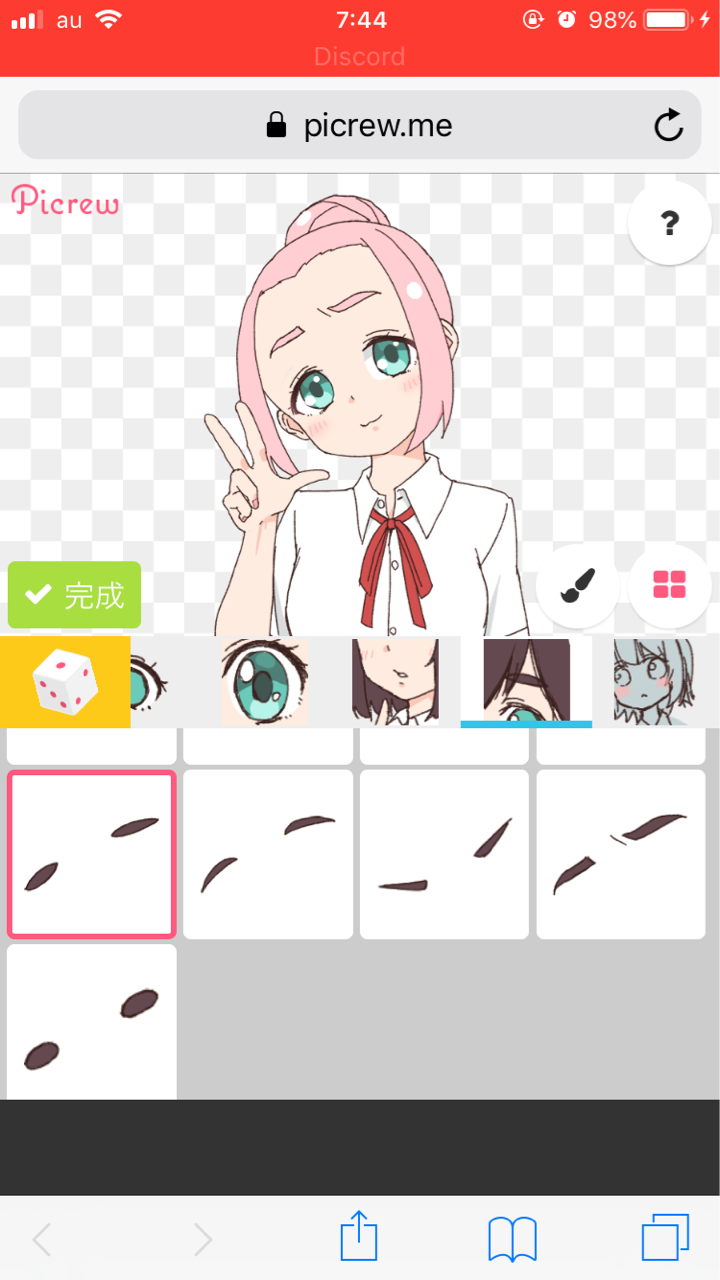This screenshot has height=1280, width=720.
Task: Switch to the mouth category tab
Action: (395, 682)
